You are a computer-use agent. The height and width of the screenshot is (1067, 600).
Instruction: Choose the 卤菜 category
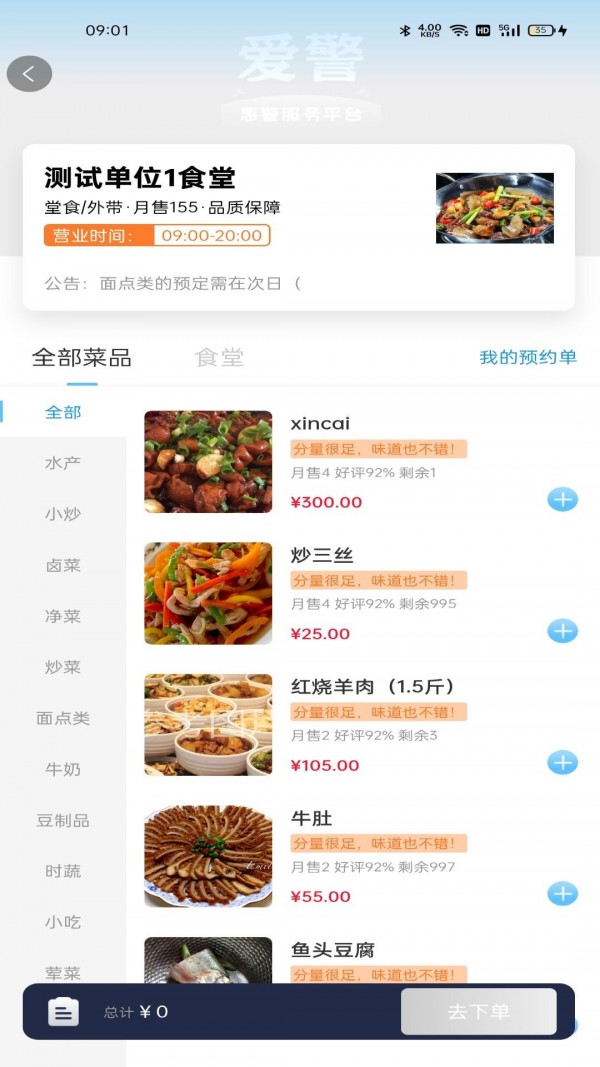(x=63, y=565)
